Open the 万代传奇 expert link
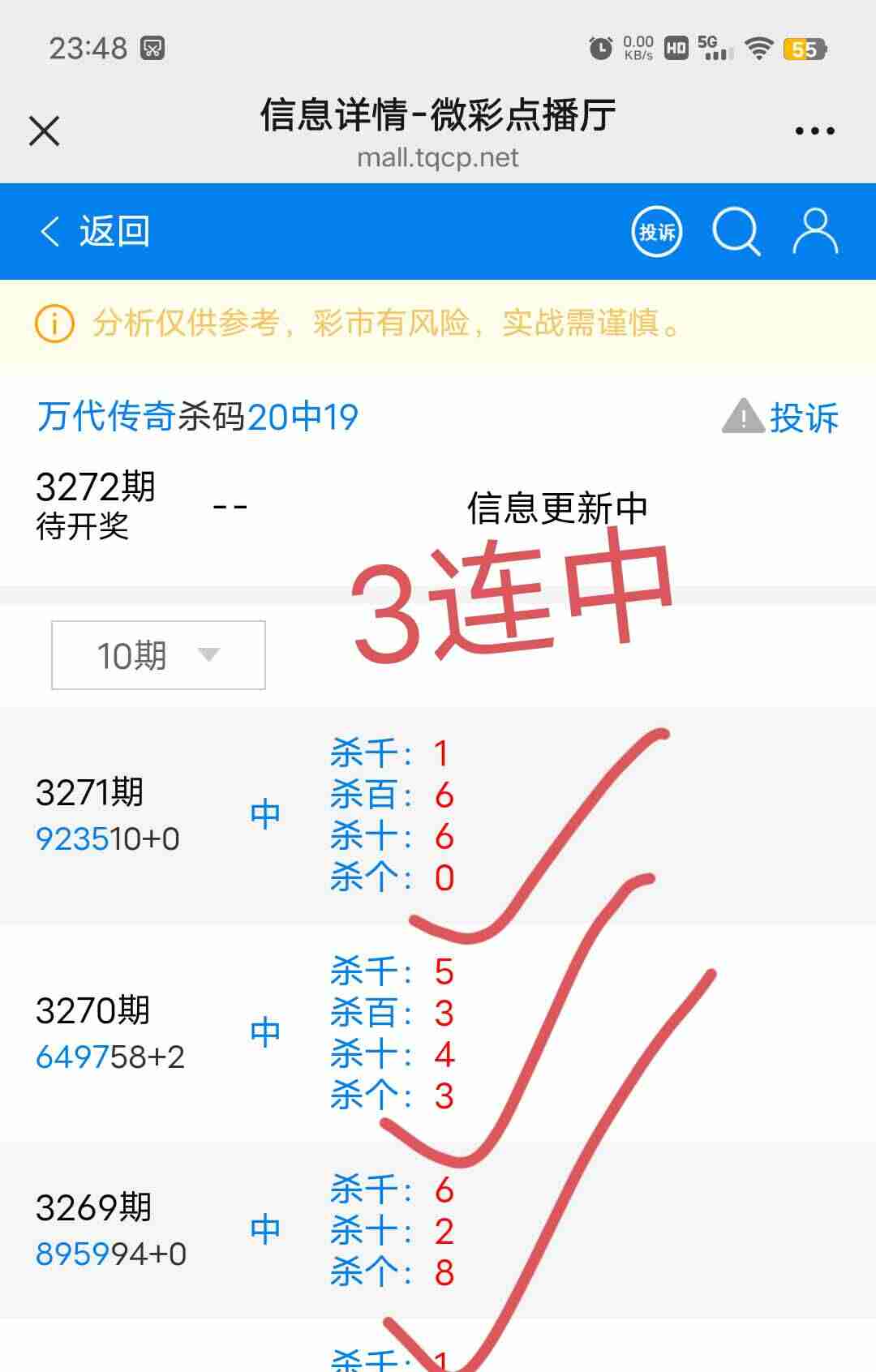 [x=101, y=417]
